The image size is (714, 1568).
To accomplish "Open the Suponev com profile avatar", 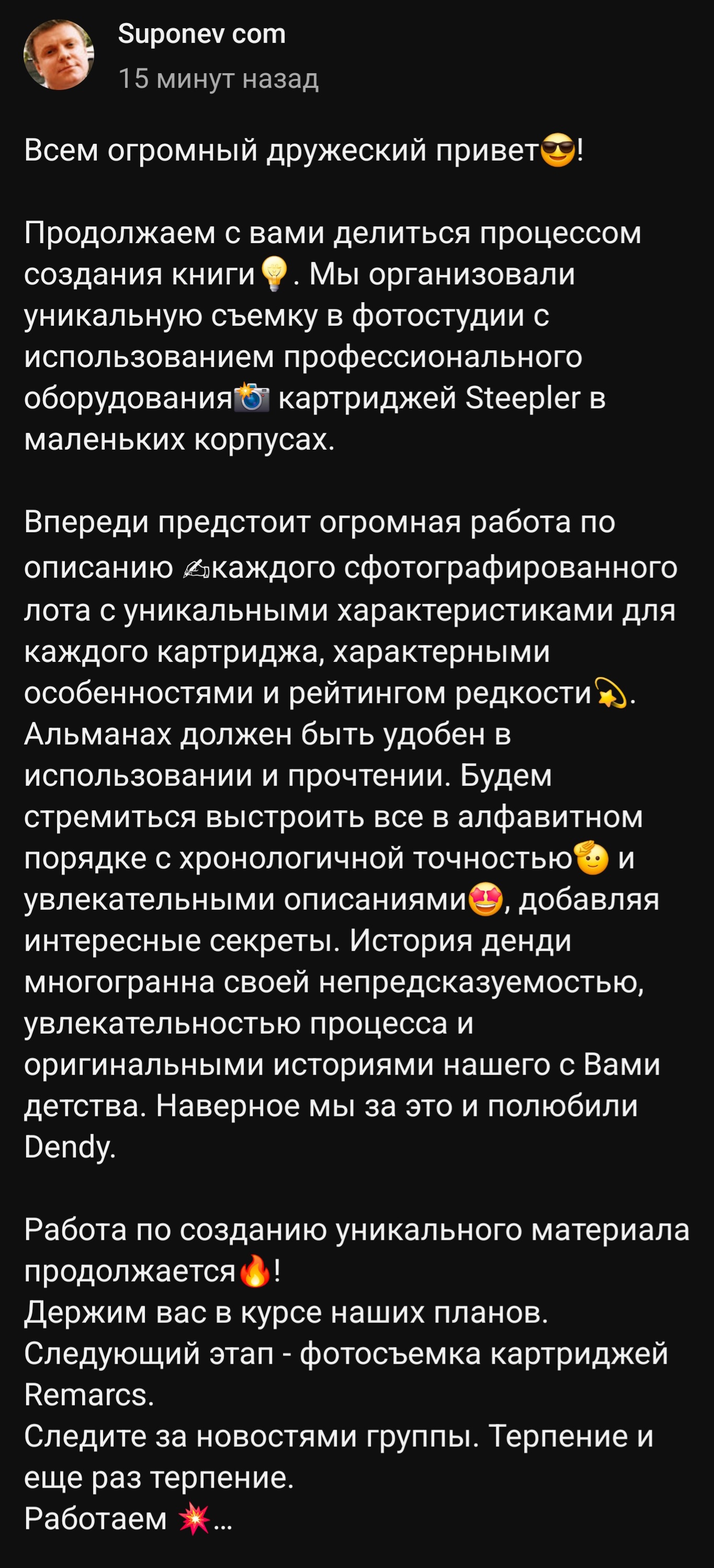I will pos(59,55).
